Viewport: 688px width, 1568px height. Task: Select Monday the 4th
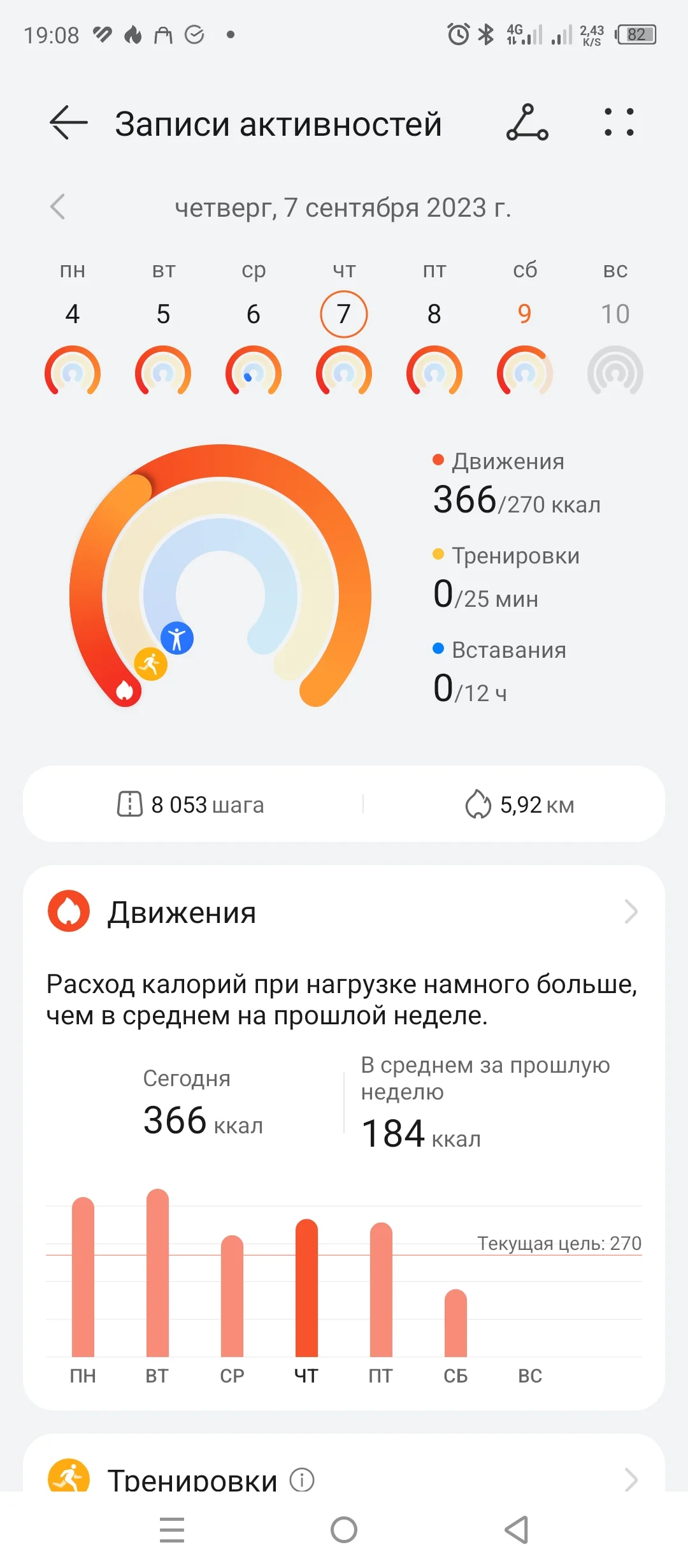(73, 314)
